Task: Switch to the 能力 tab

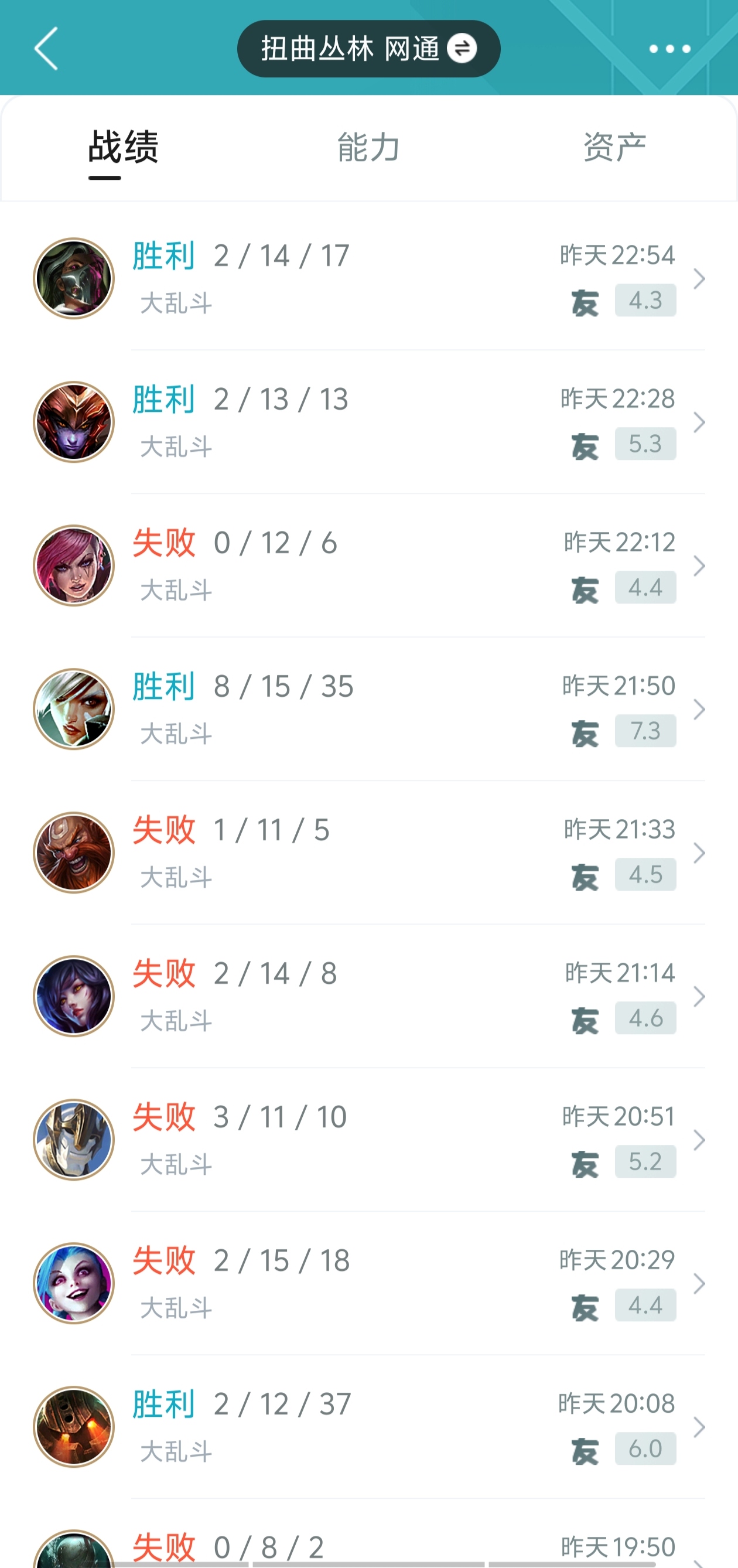Action: (x=368, y=147)
